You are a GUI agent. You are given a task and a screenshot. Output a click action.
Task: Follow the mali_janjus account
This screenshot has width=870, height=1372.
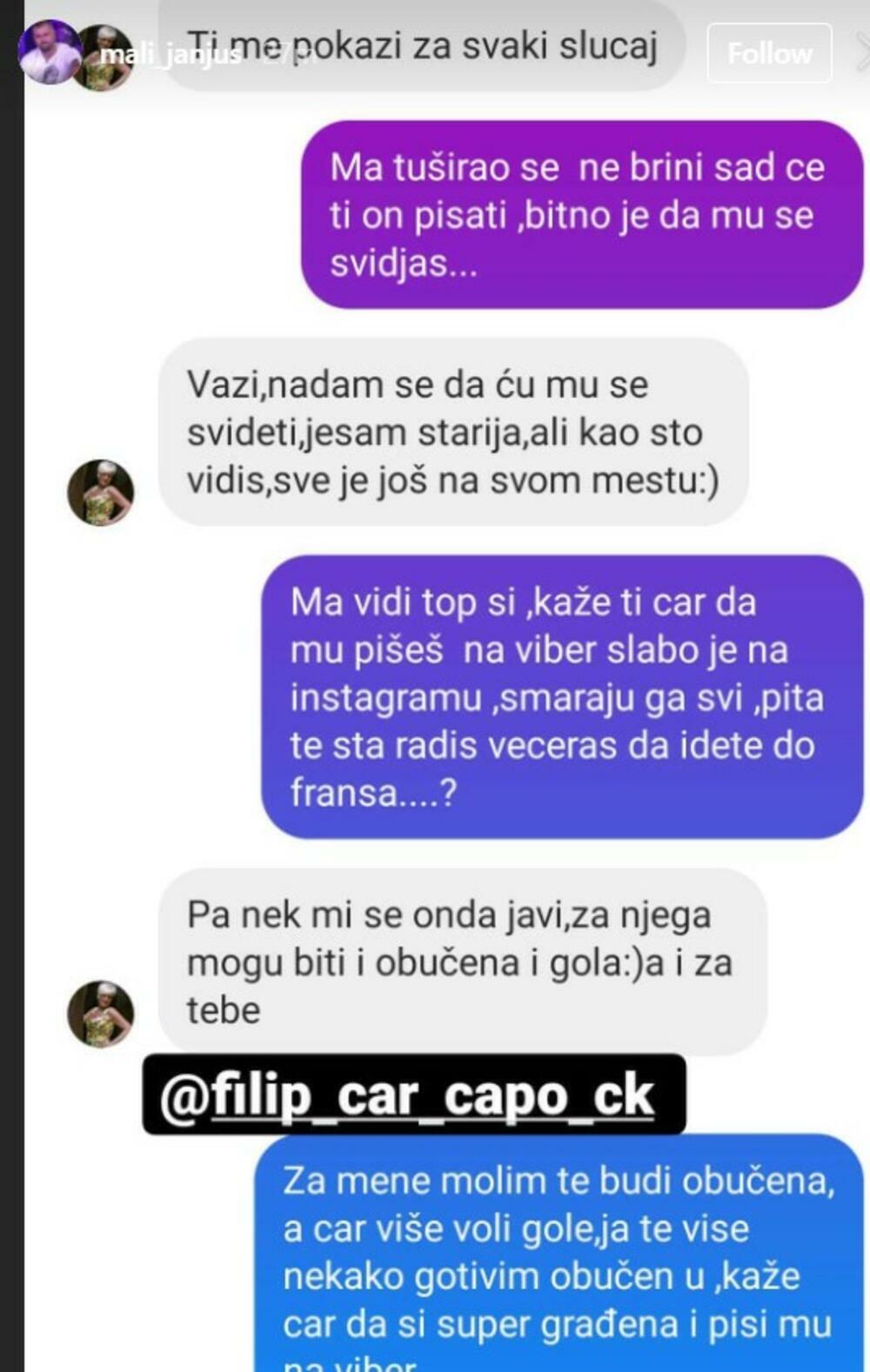pyautogui.click(x=769, y=54)
